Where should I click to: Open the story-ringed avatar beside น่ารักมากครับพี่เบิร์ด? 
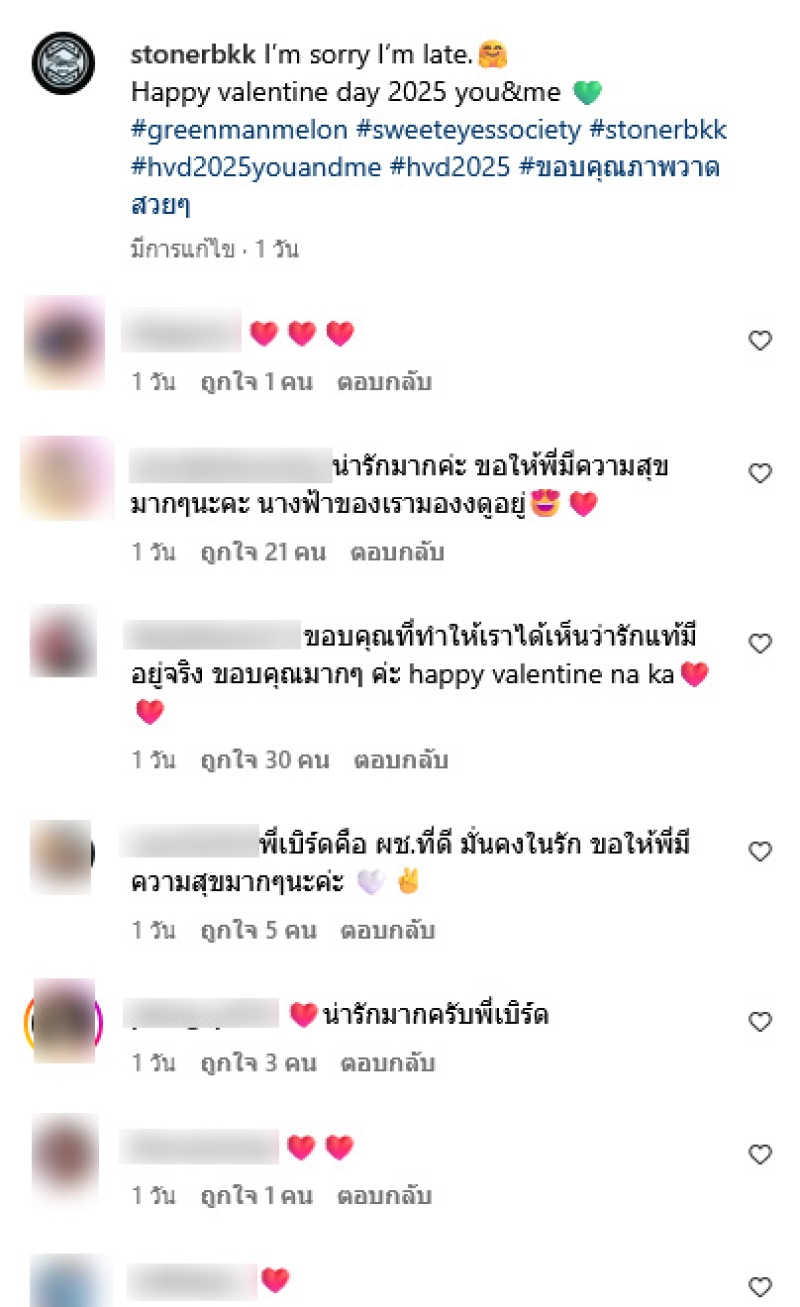coord(63,1021)
